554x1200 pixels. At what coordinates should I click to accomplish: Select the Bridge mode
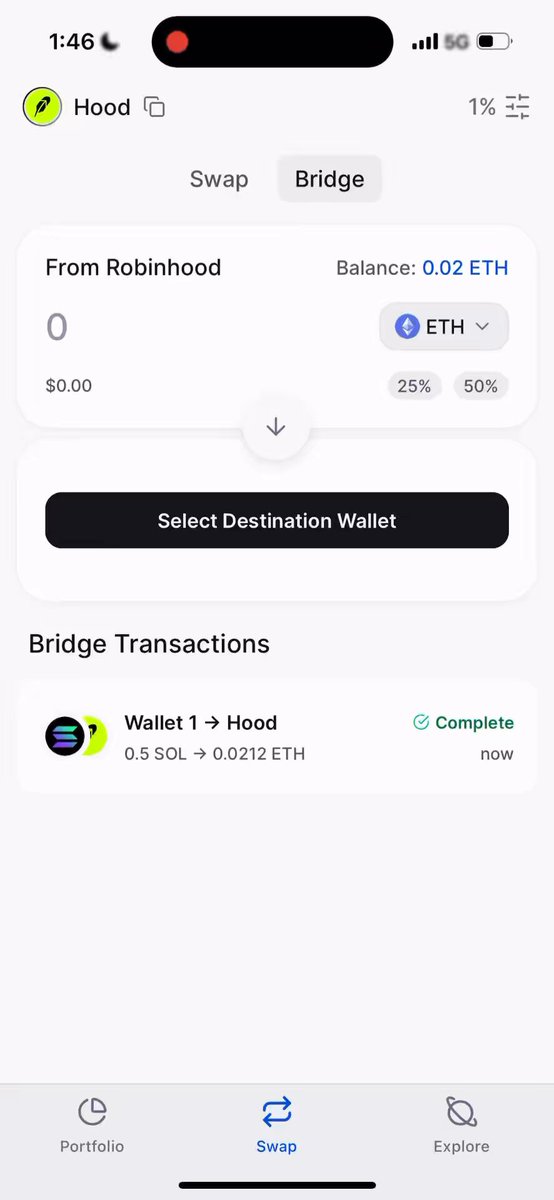330,180
